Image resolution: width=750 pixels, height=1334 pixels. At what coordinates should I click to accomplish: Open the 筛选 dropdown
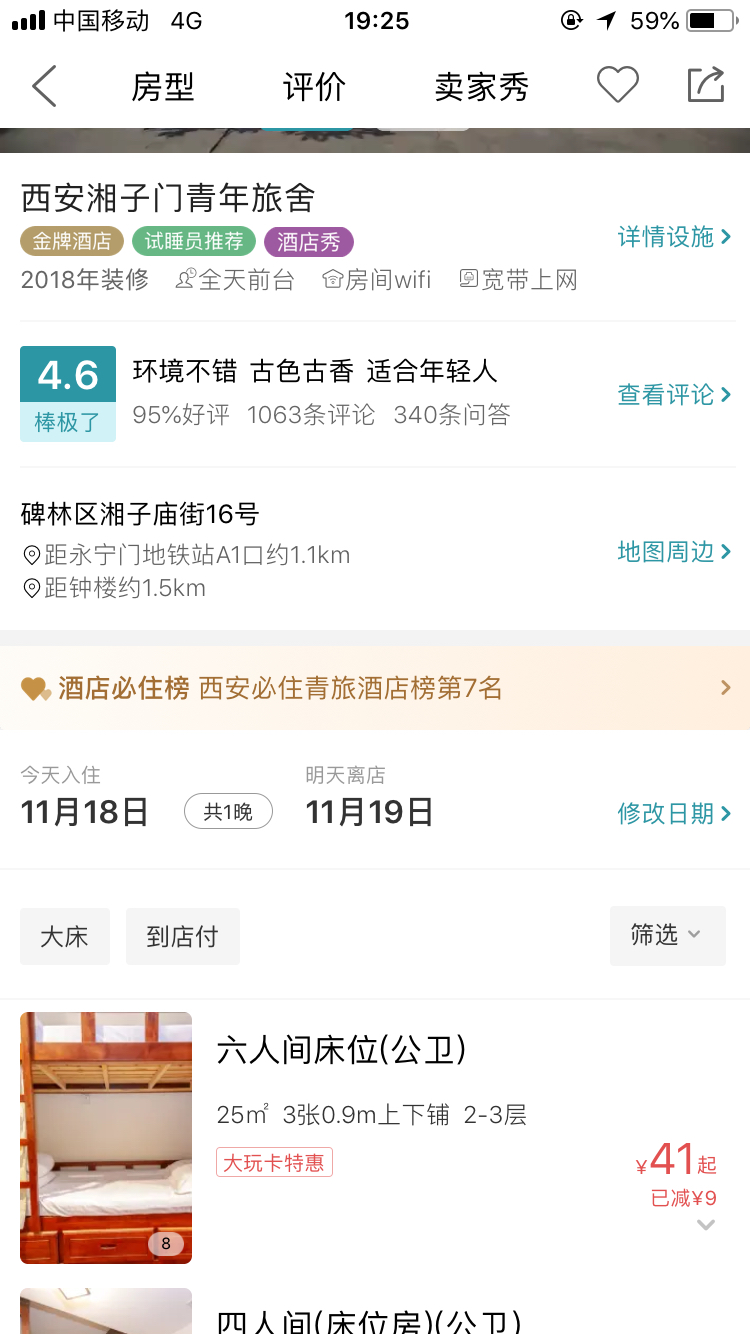click(x=667, y=935)
